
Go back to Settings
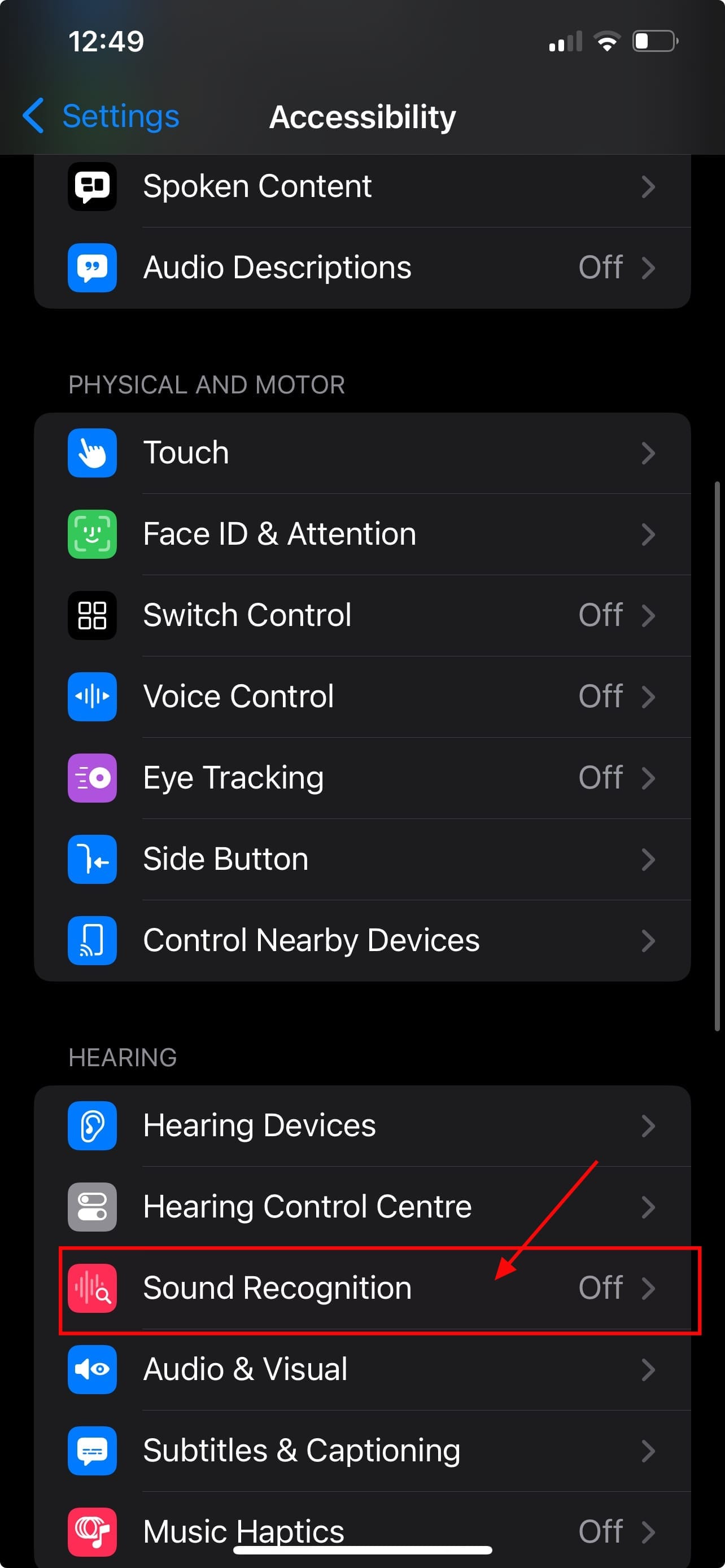click(x=101, y=116)
